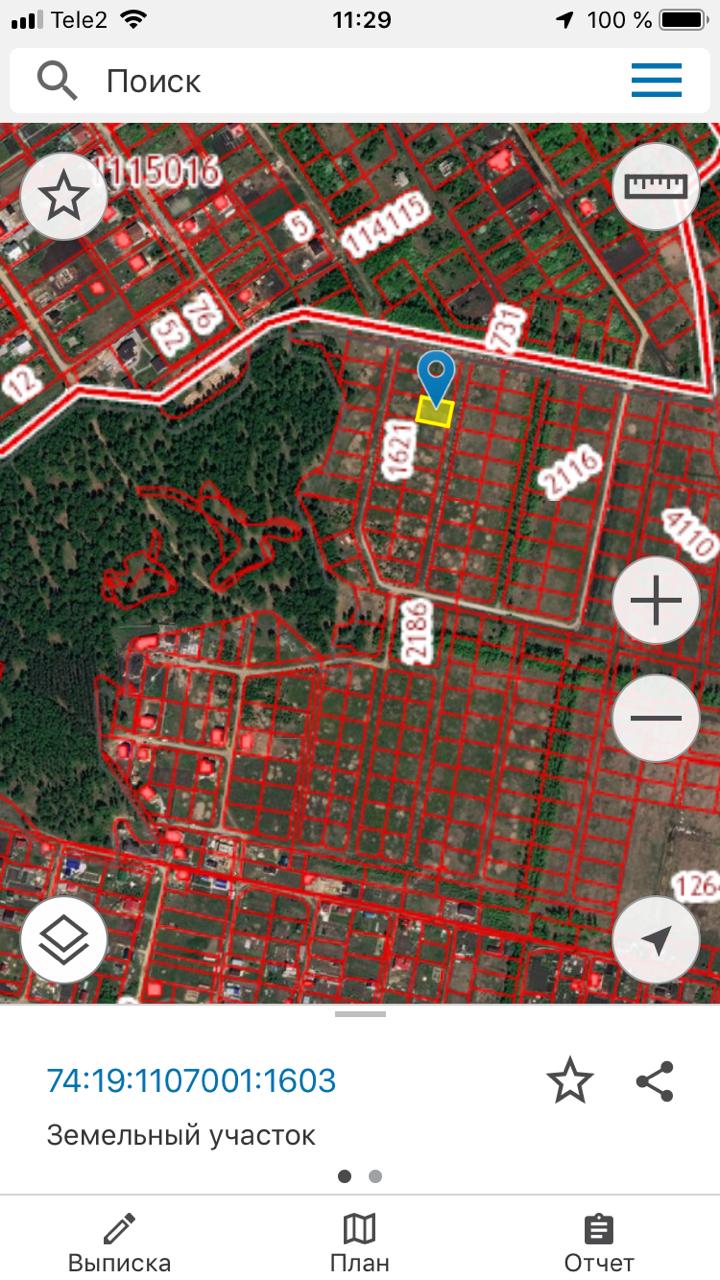720x1280 pixels.
Task: Open the Отчет tab
Action: coord(598,1244)
